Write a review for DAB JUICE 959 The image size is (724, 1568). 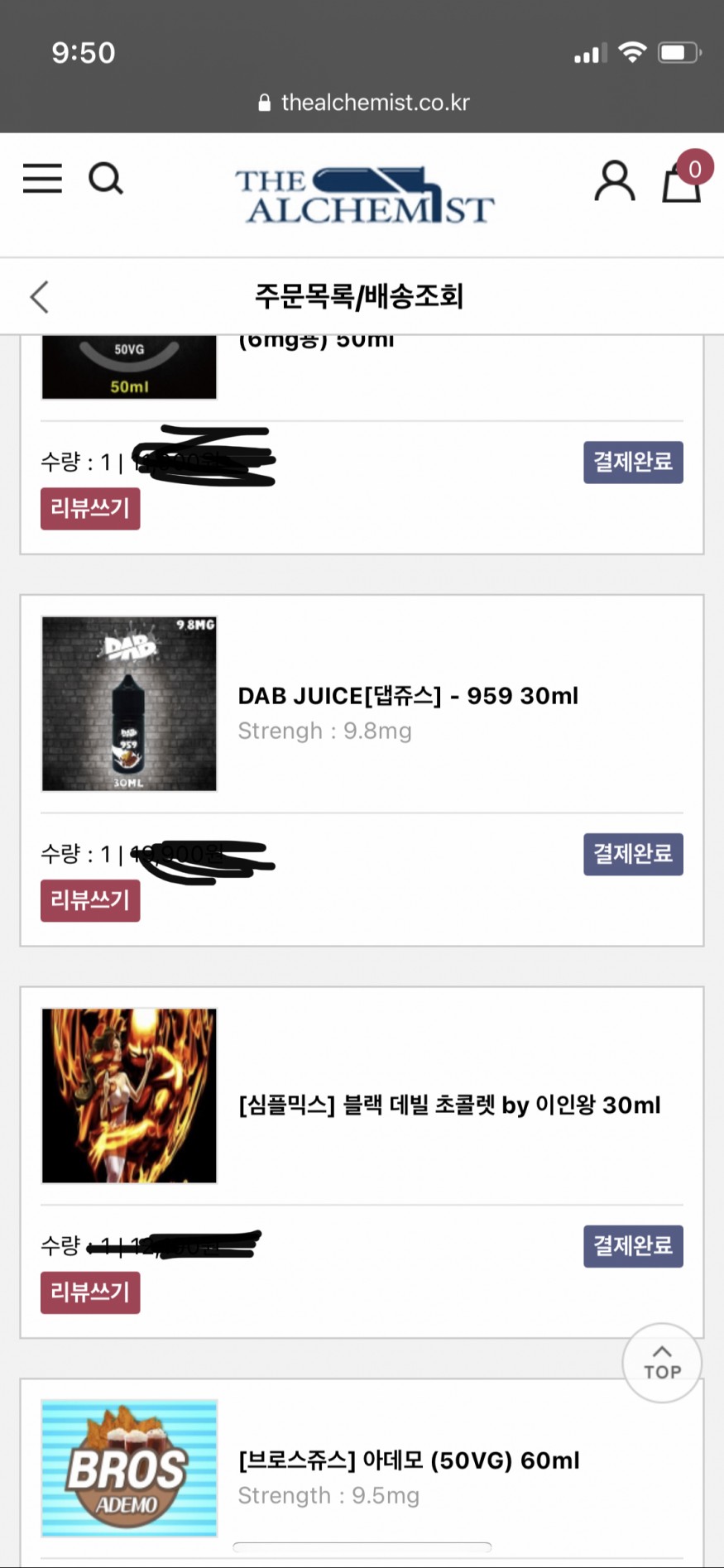pyautogui.click(x=90, y=900)
